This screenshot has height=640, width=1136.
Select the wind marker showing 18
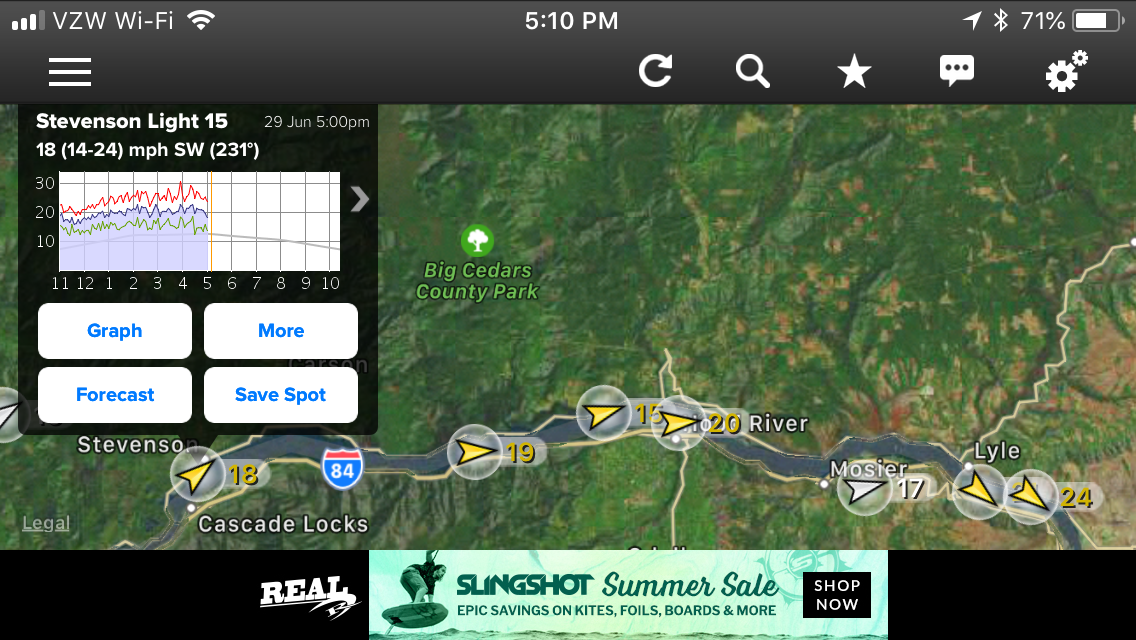[198, 474]
